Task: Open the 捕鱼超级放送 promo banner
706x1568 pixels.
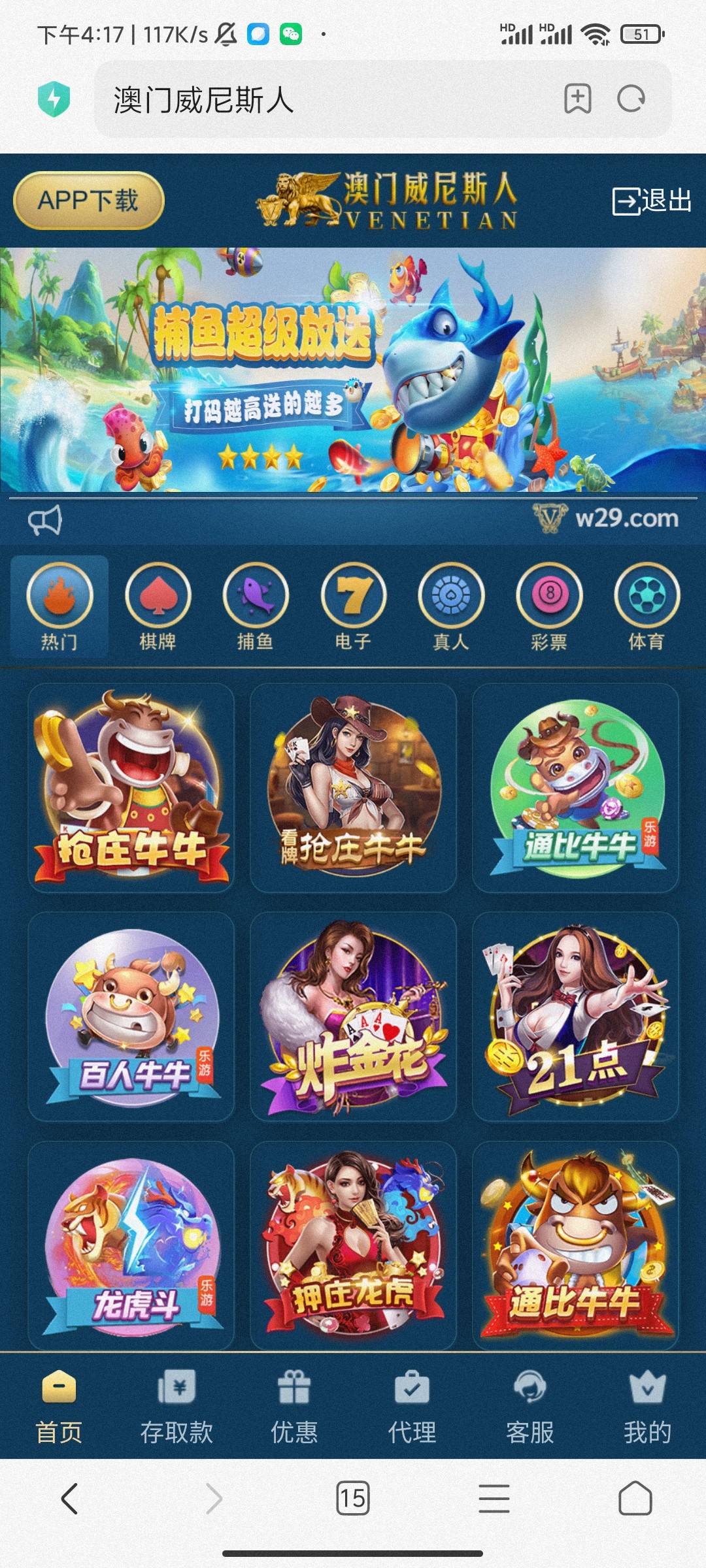Action: tap(353, 369)
